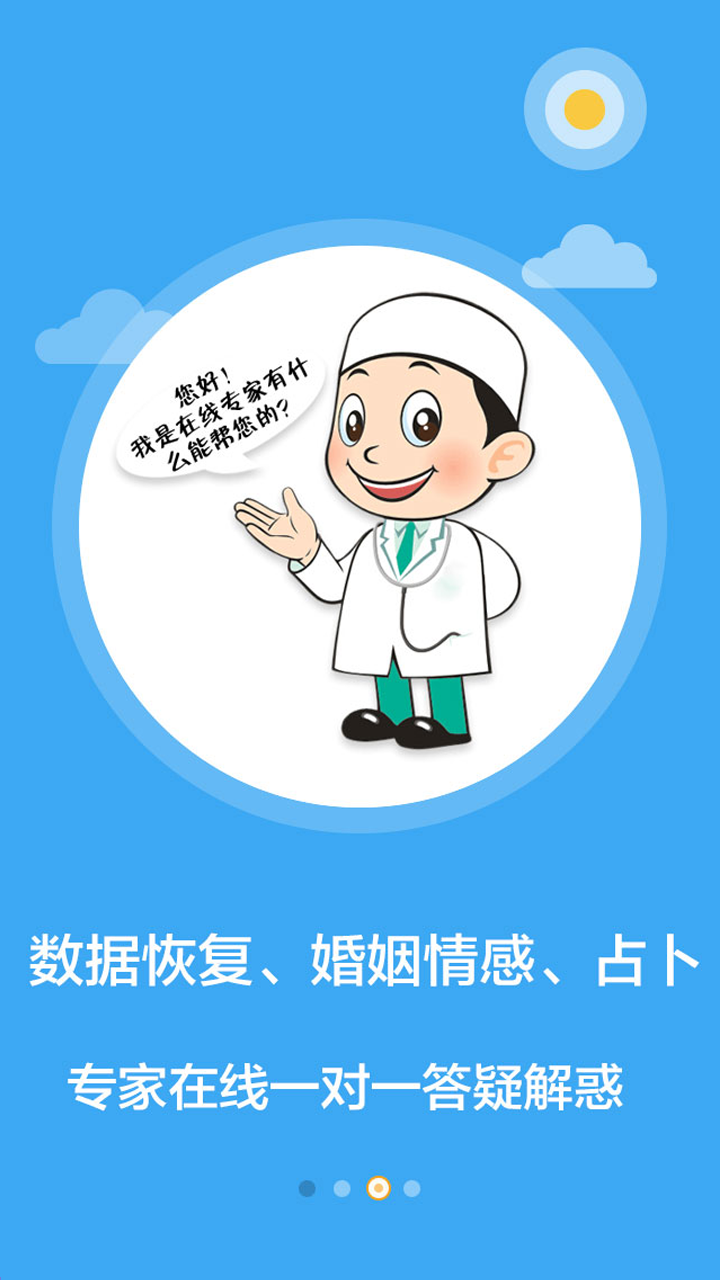This screenshot has height=1280, width=720.
Task: Select the second page indicator dot
Action: point(342,1188)
